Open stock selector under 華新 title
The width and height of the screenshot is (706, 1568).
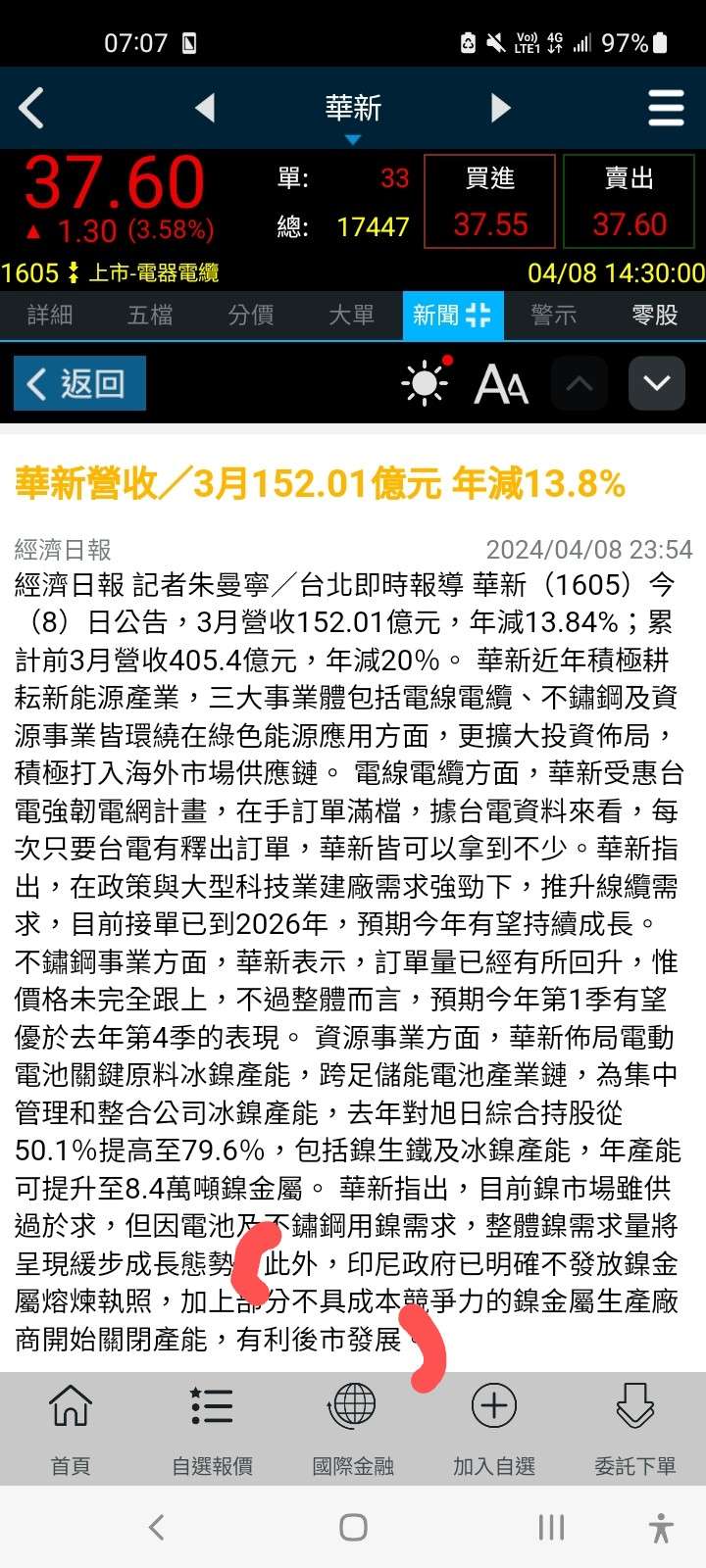coord(352,137)
